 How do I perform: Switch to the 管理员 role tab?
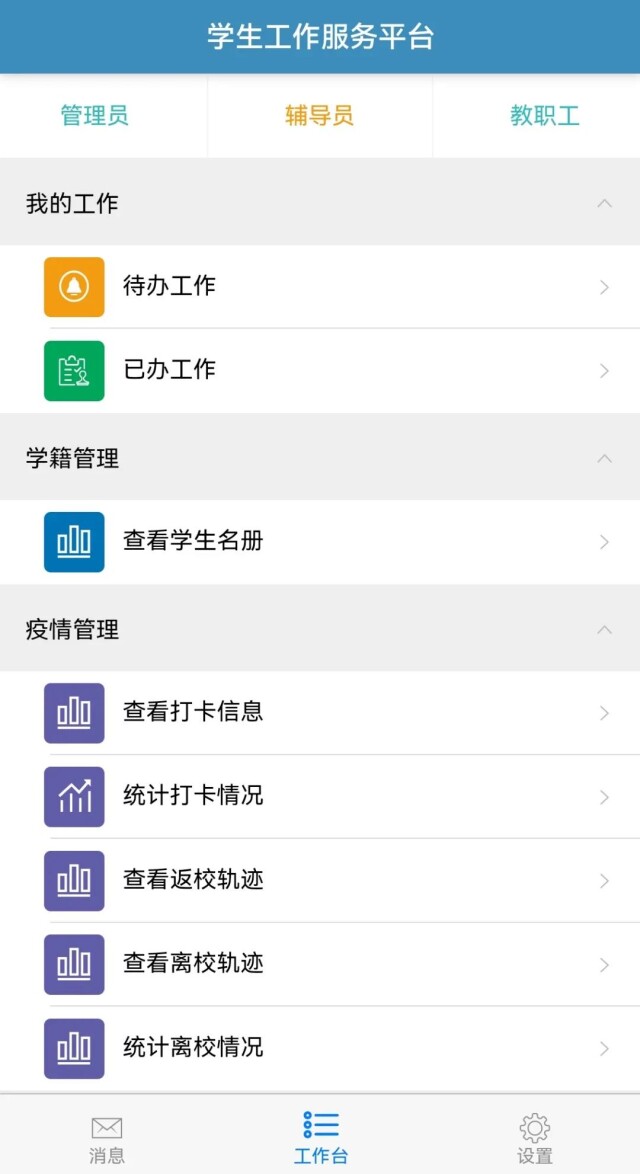click(95, 116)
